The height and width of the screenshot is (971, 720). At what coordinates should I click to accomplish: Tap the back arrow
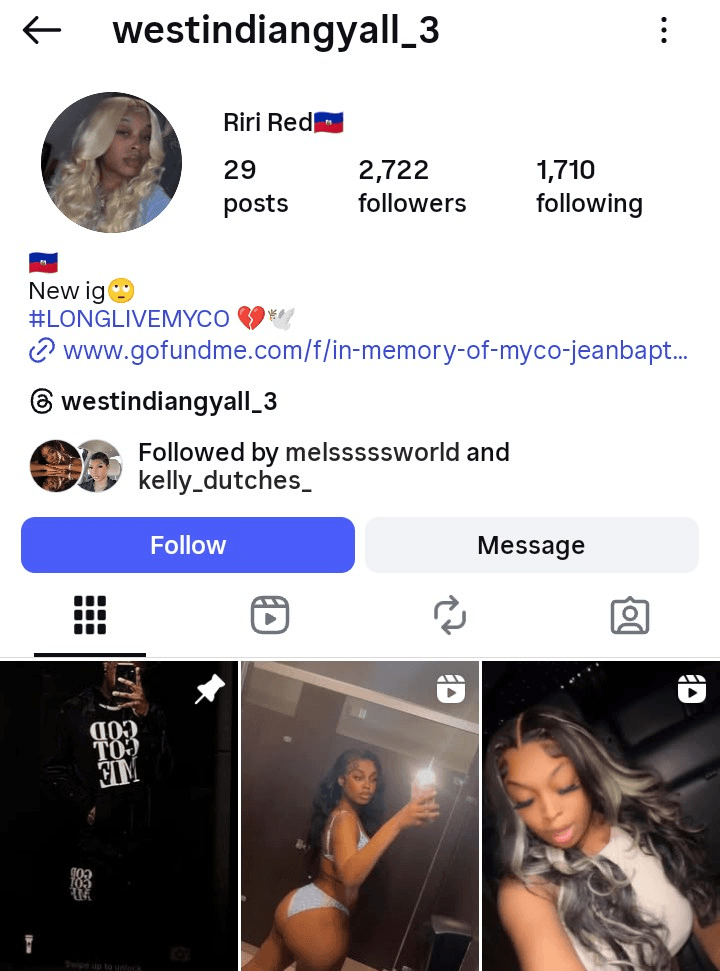[41, 30]
